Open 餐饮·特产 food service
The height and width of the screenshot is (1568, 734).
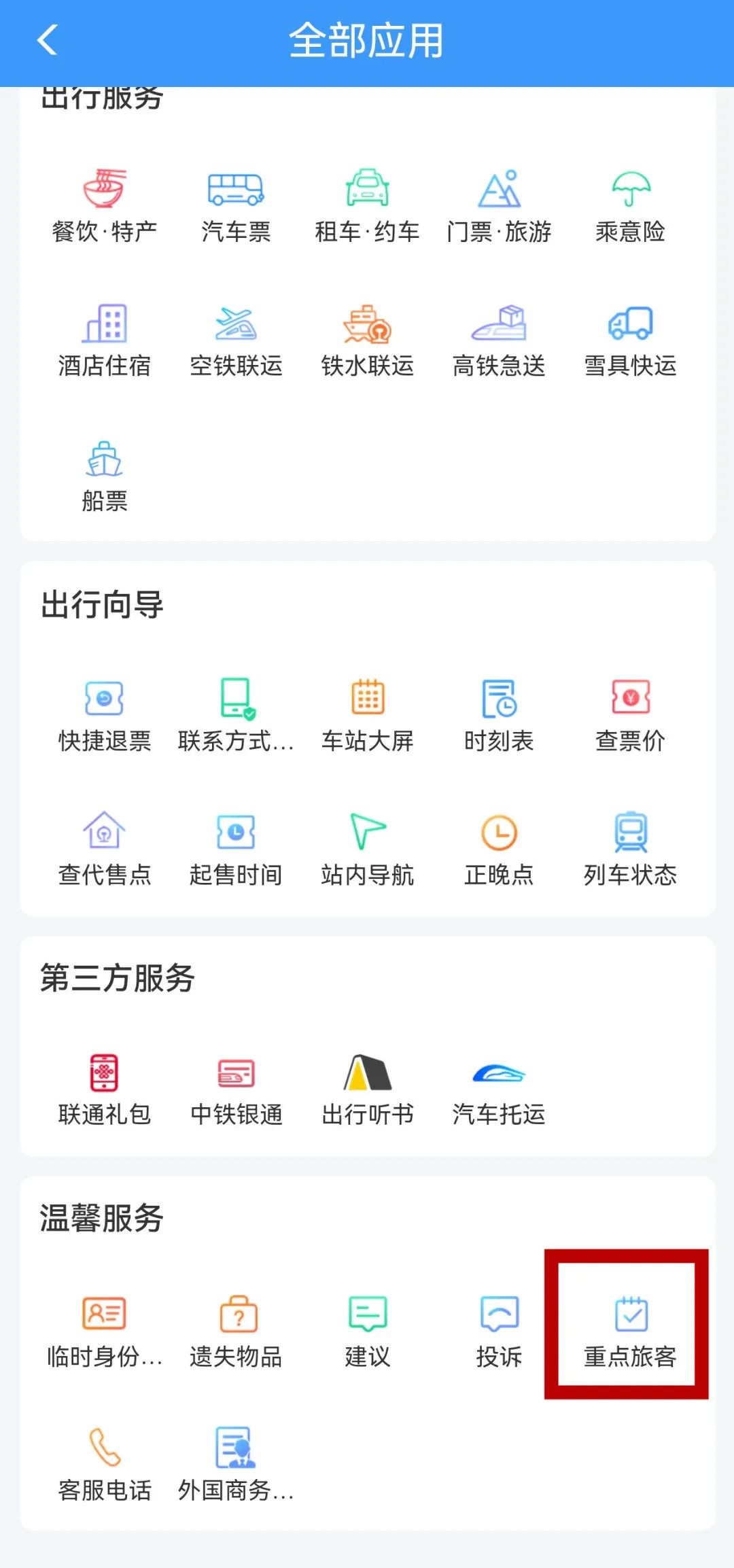click(x=104, y=204)
